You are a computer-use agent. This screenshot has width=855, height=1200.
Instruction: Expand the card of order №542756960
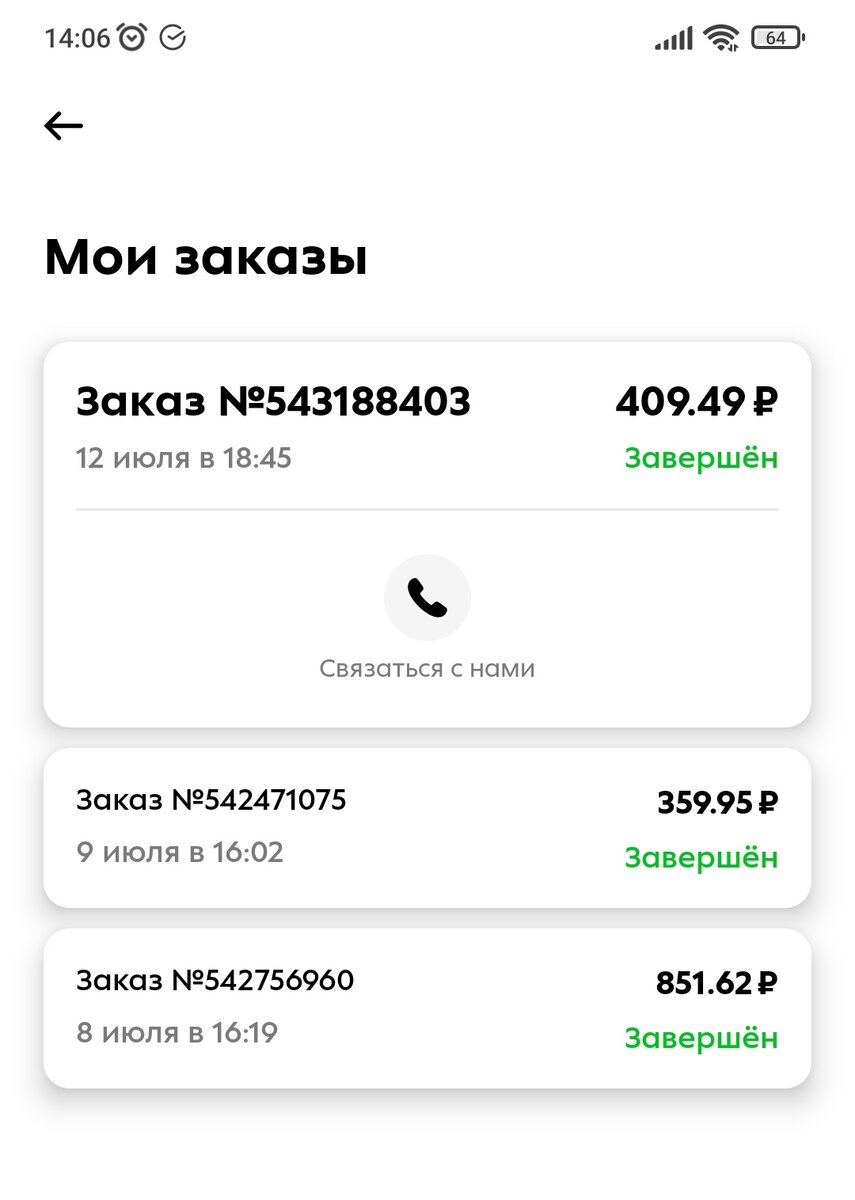coord(216,982)
